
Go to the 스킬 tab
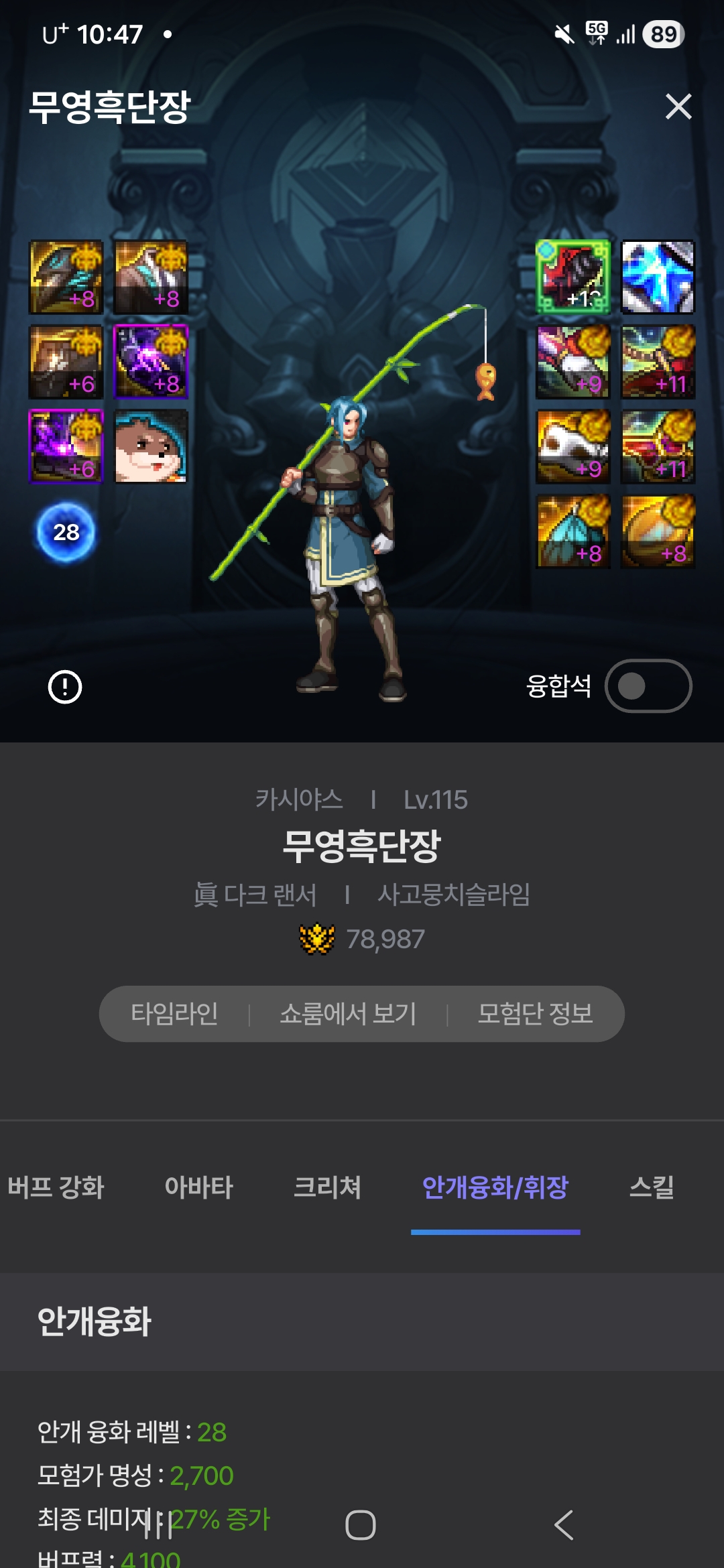click(x=652, y=1187)
